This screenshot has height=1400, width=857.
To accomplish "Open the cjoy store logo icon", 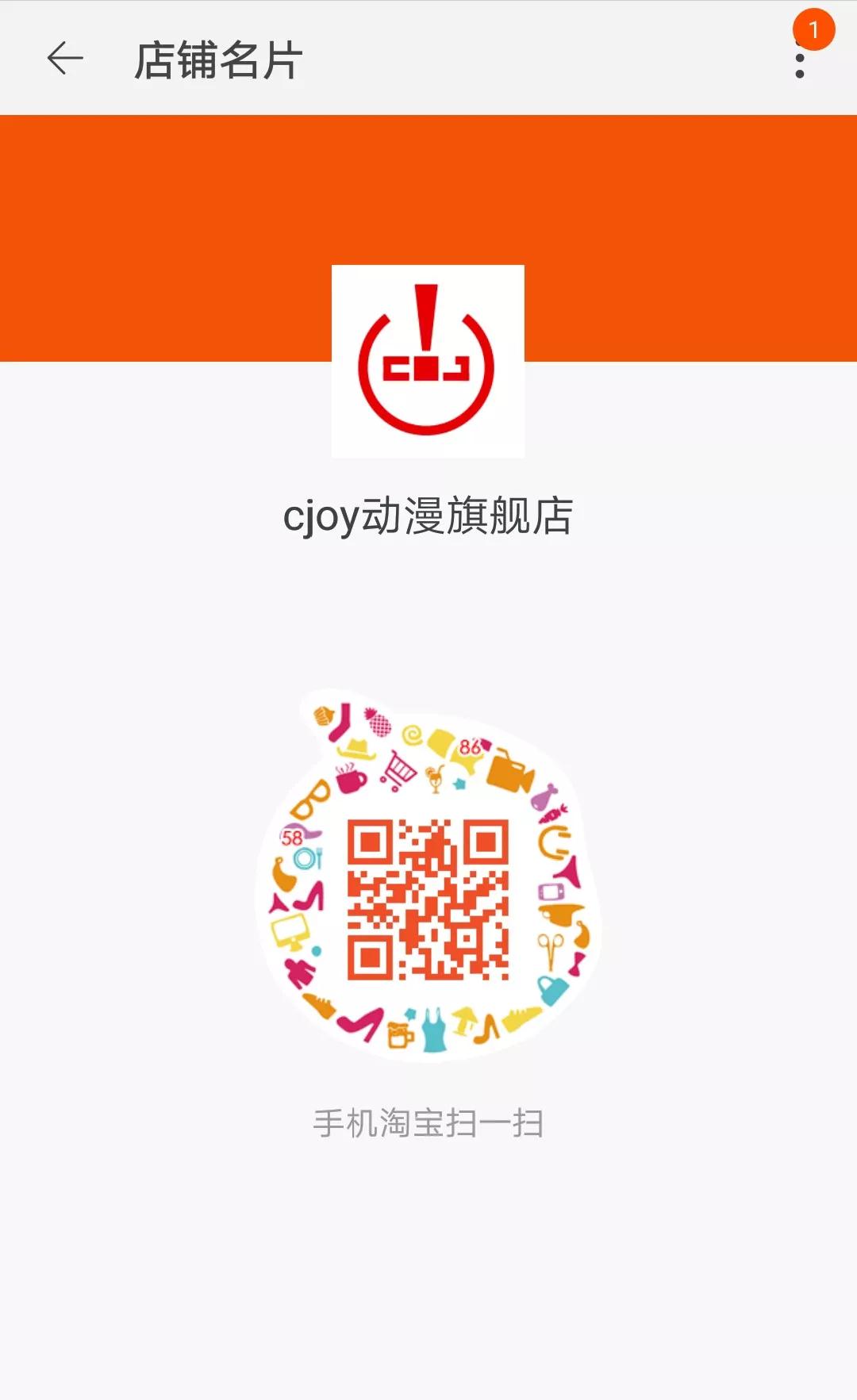I will coord(428,361).
